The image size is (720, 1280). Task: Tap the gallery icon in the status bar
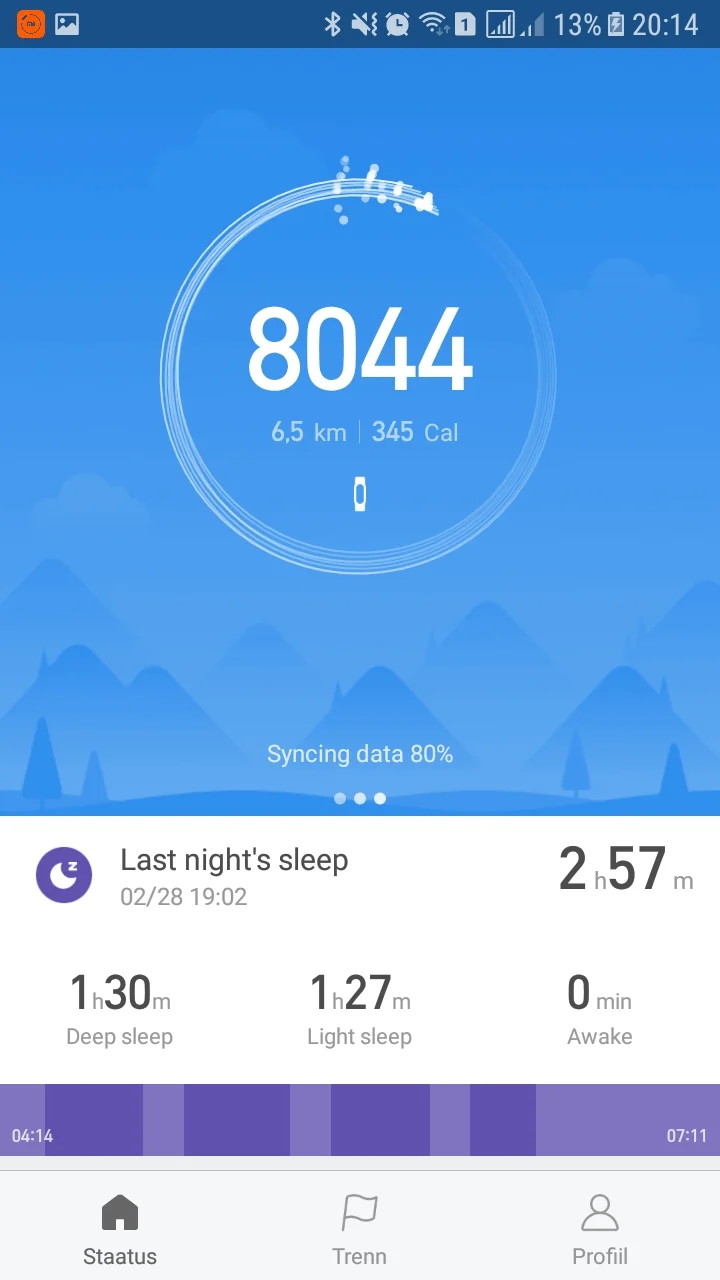click(x=66, y=24)
